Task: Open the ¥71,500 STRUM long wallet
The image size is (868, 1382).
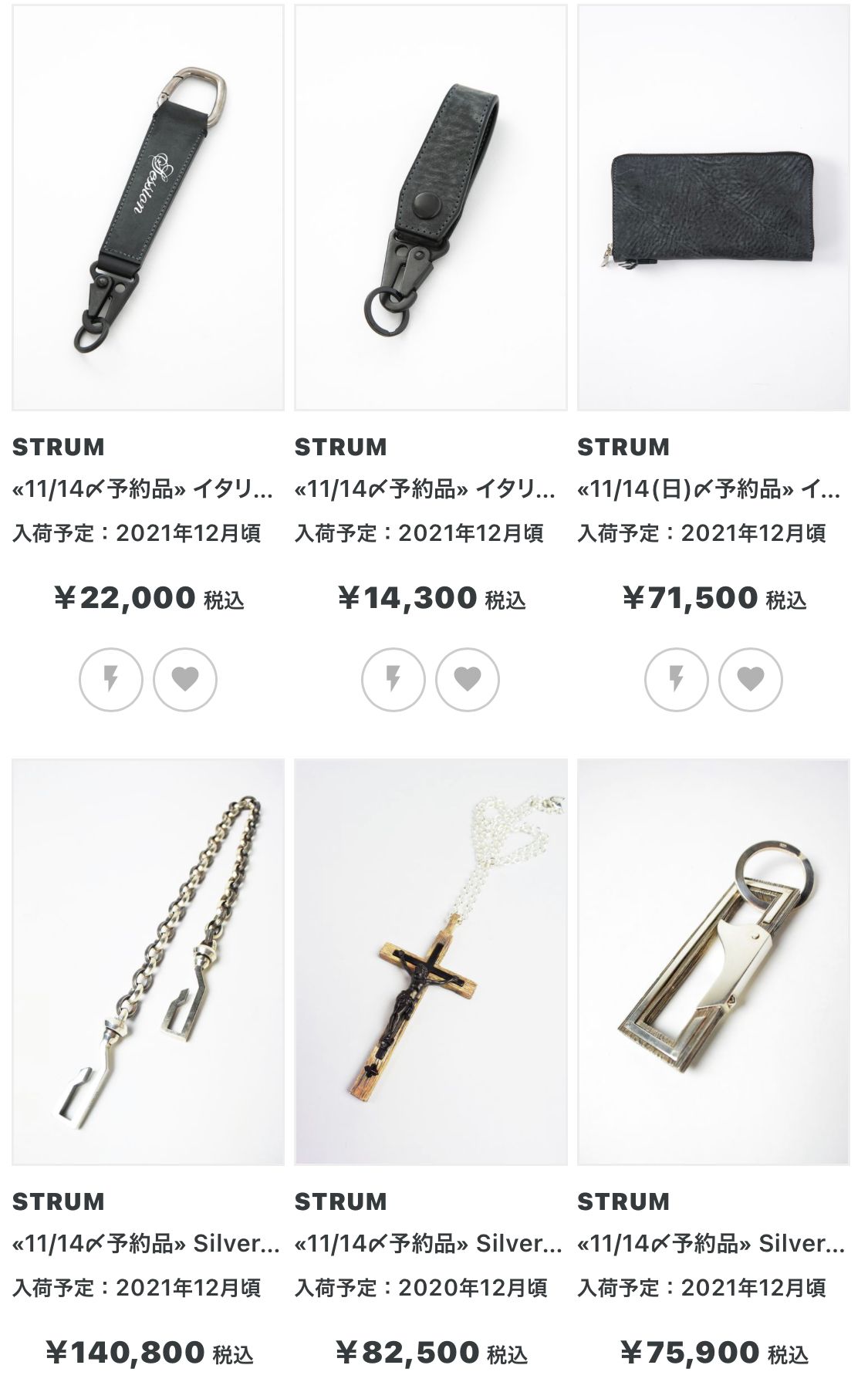Action: (x=713, y=208)
